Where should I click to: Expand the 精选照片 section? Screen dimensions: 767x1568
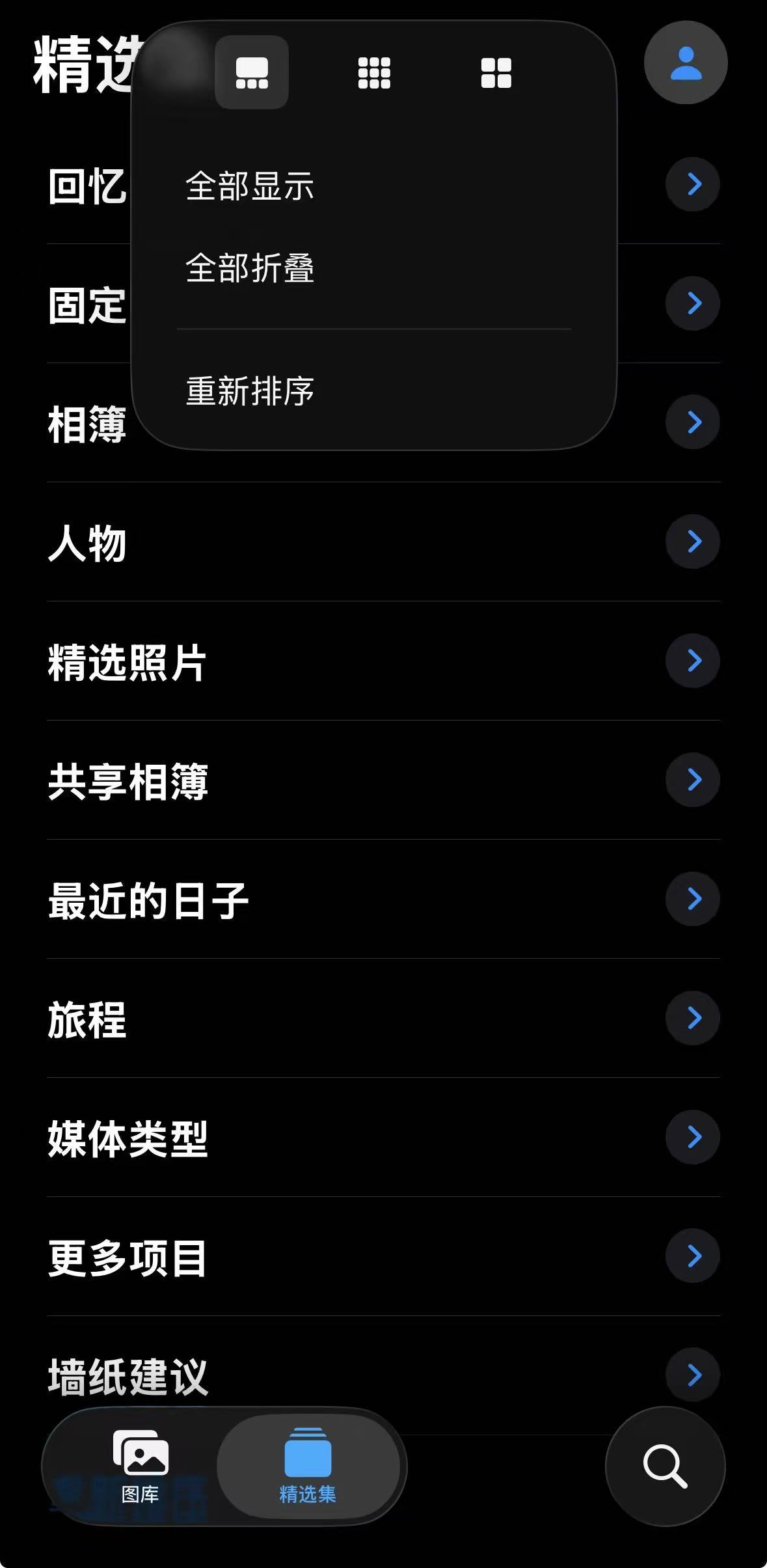click(x=693, y=661)
